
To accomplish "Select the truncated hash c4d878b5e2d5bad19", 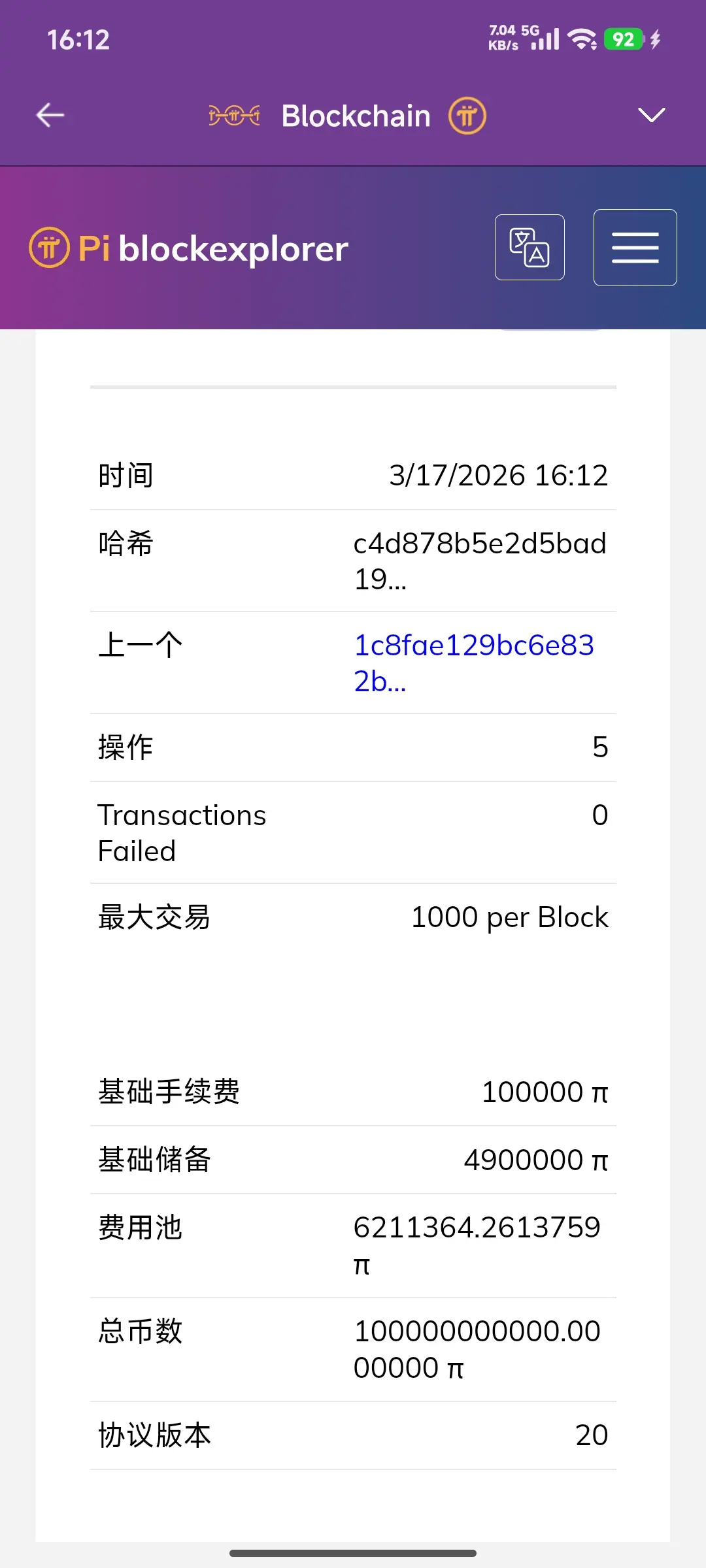I will pos(479,561).
